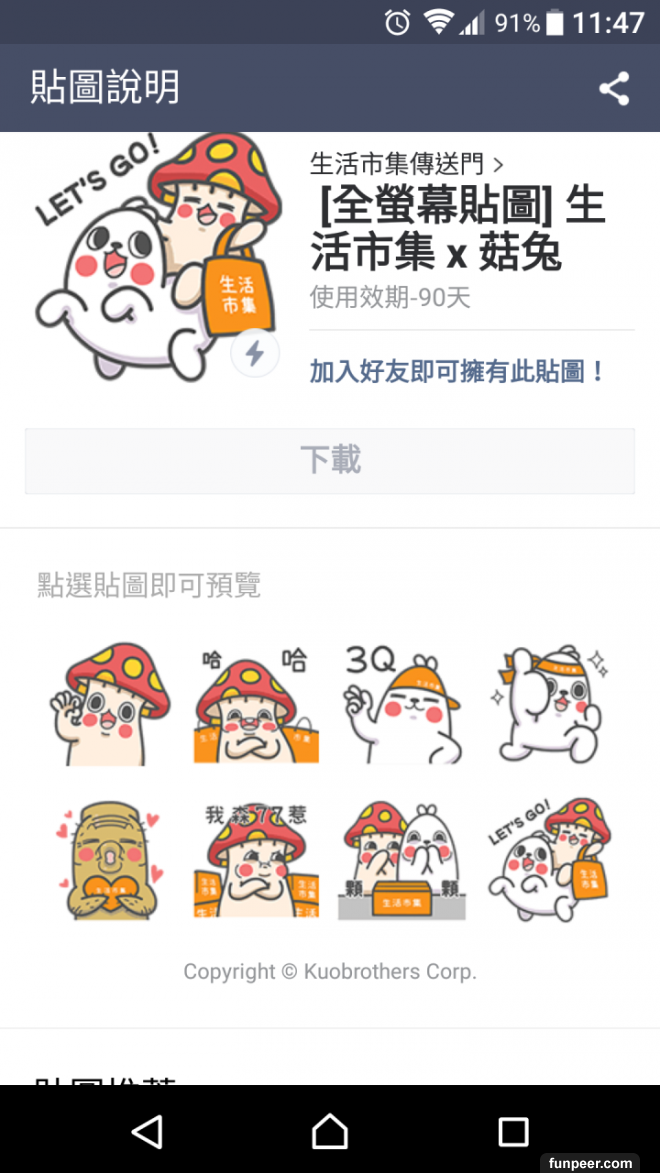Preview the sticker with the 生活市集 box
The height and width of the screenshot is (1173, 660).
click(402, 860)
